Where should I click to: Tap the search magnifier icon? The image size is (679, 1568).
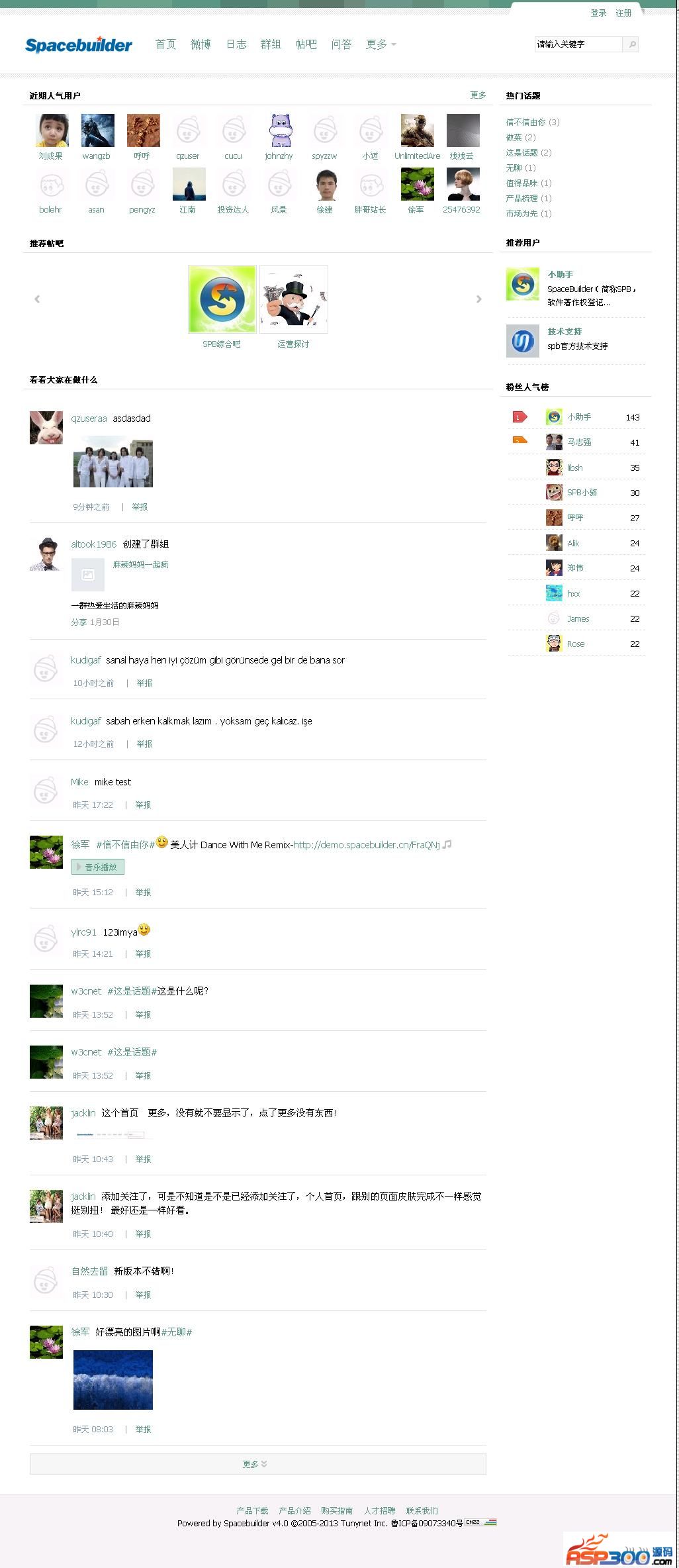pyautogui.click(x=631, y=44)
